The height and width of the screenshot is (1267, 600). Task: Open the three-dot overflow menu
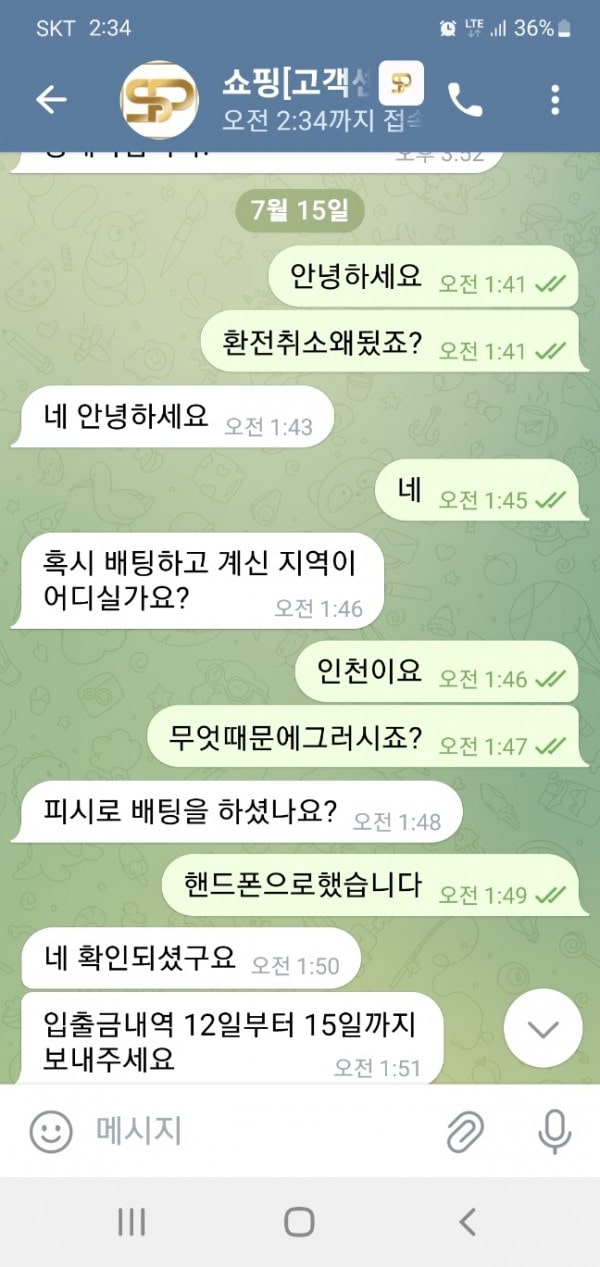[x=556, y=99]
